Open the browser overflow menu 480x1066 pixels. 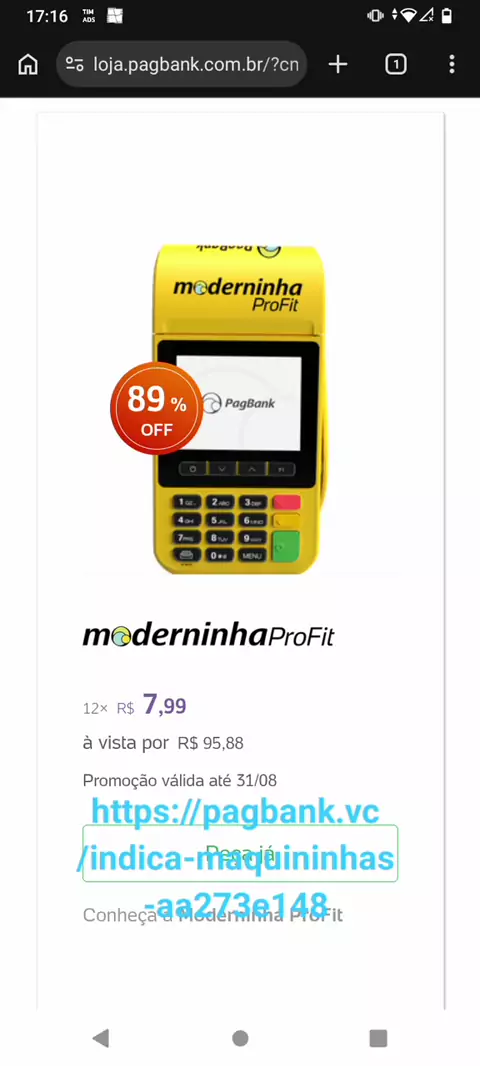pos(452,65)
